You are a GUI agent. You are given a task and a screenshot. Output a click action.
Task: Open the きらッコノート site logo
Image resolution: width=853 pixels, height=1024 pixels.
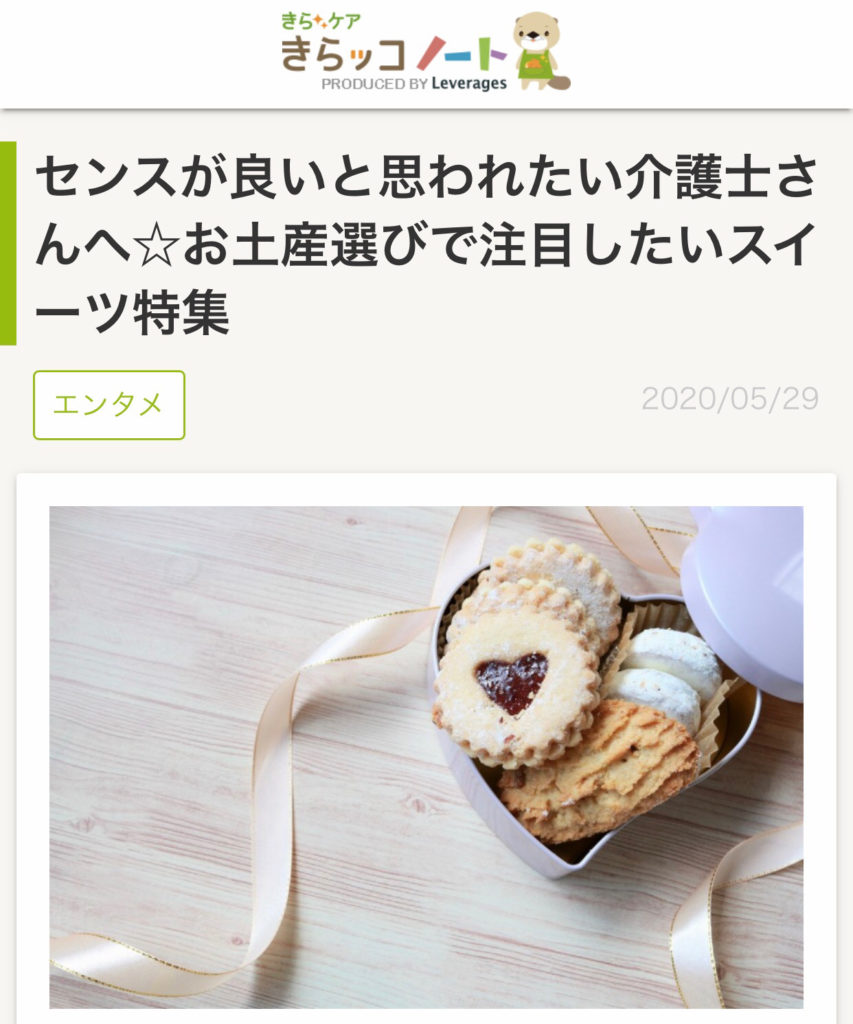[424, 52]
